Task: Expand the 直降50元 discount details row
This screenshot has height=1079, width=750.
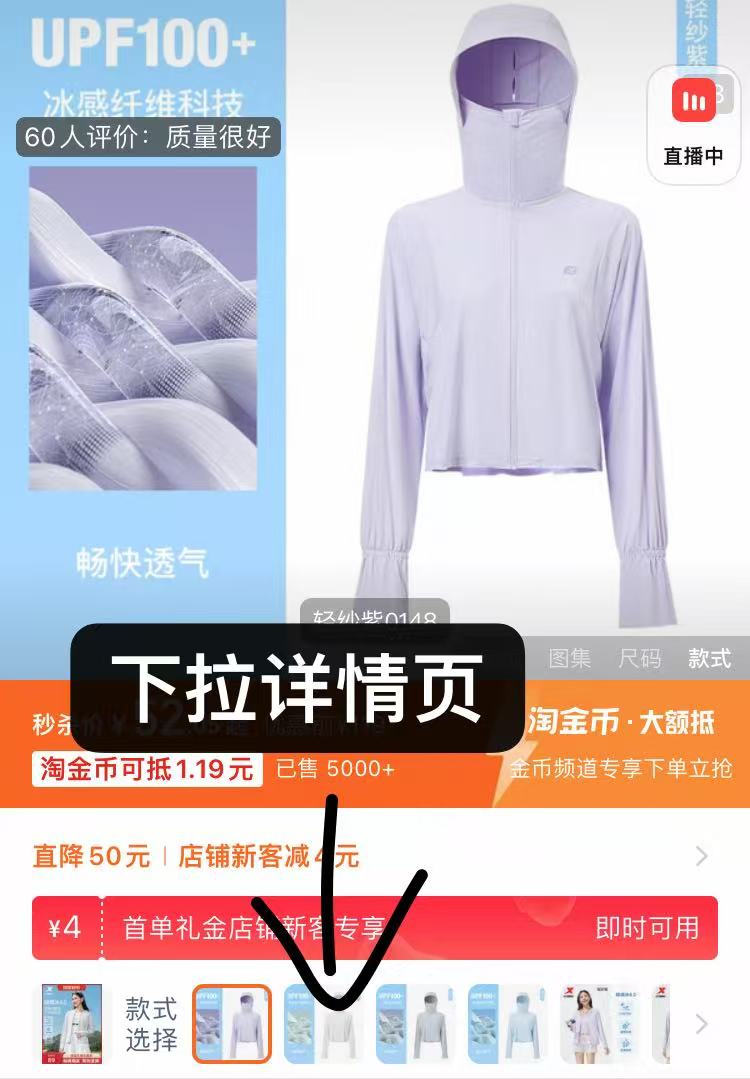Action: [x=700, y=856]
